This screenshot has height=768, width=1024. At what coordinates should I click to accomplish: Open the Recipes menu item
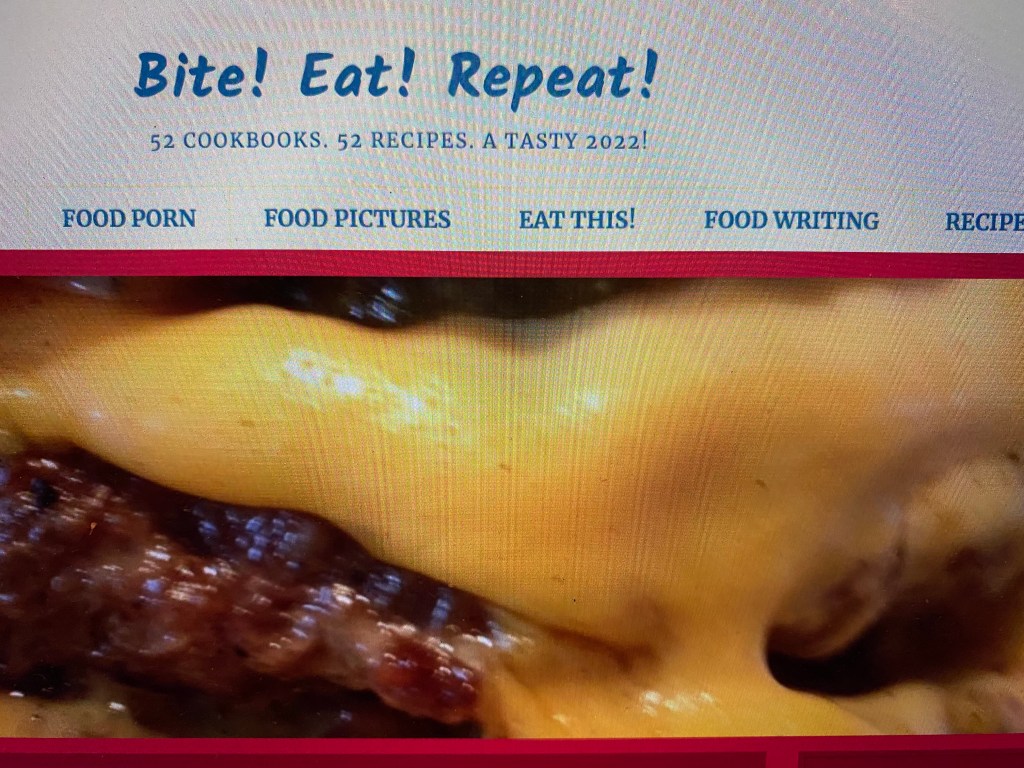(985, 222)
